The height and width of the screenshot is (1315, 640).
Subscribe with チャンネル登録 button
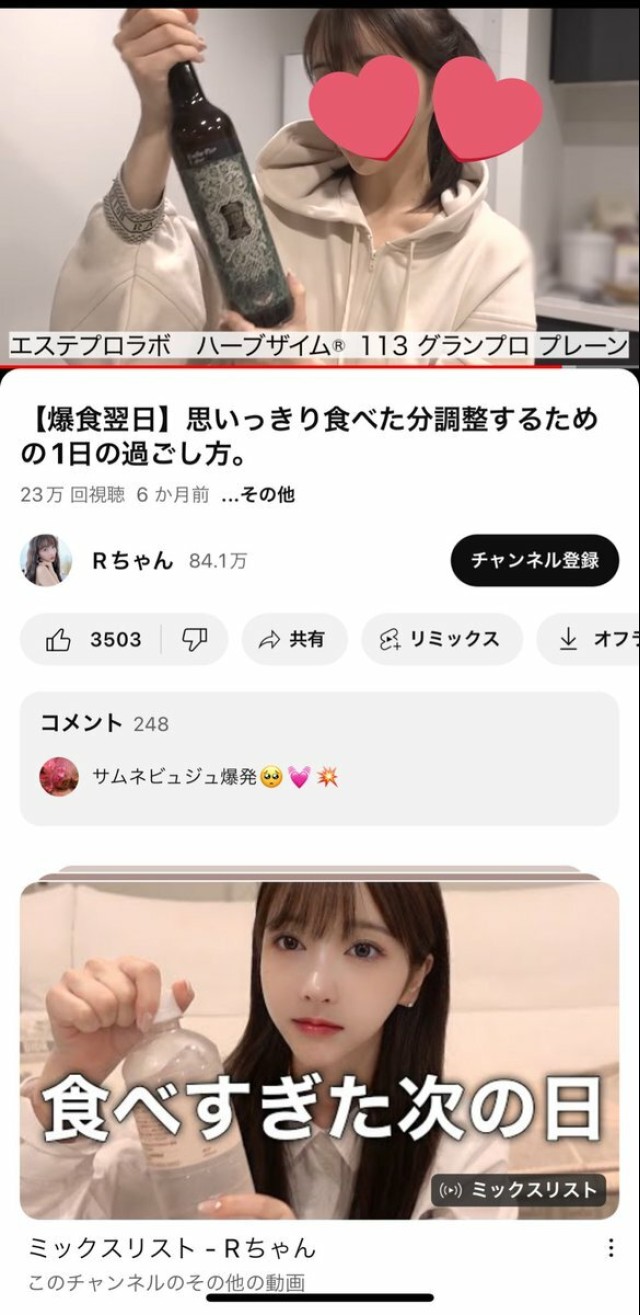534,560
